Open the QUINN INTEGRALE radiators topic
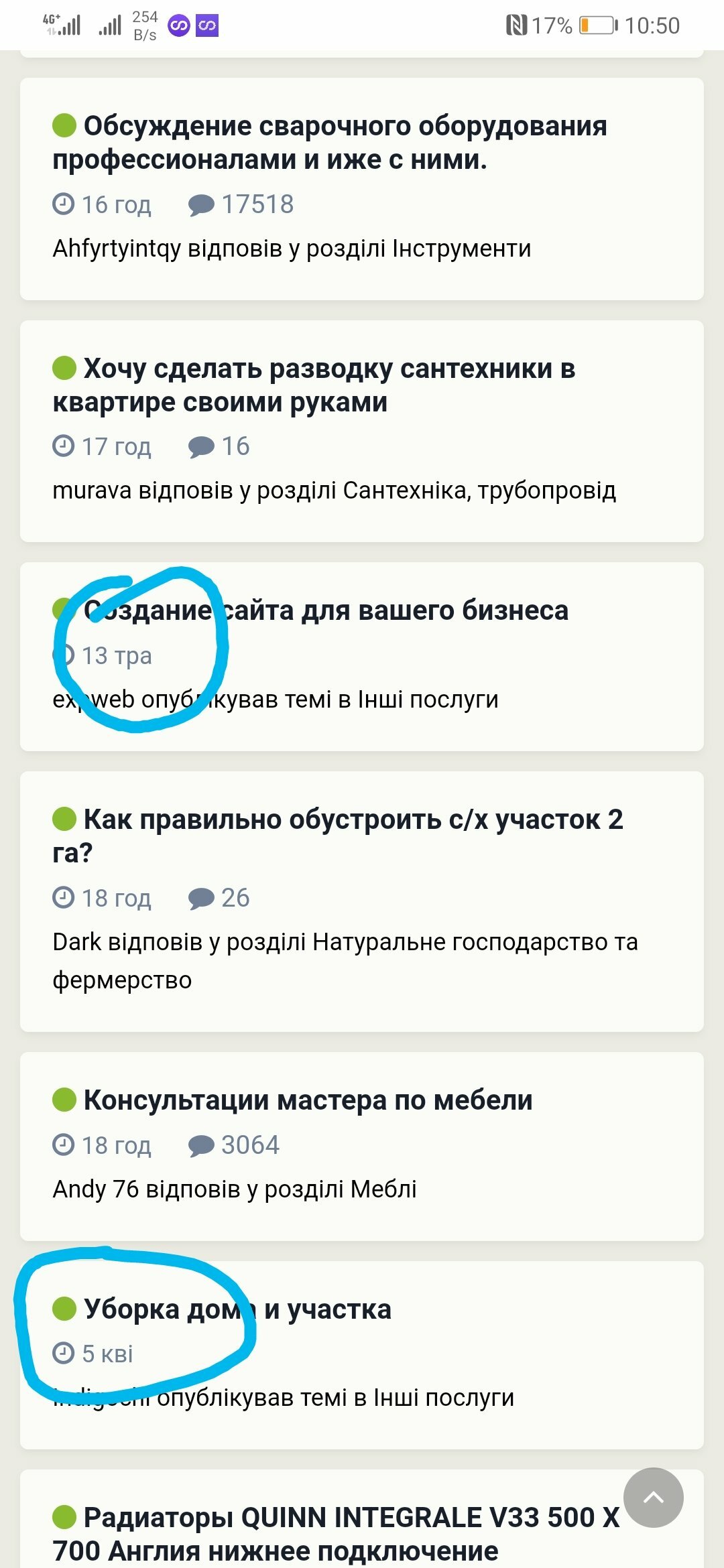 (336, 1534)
